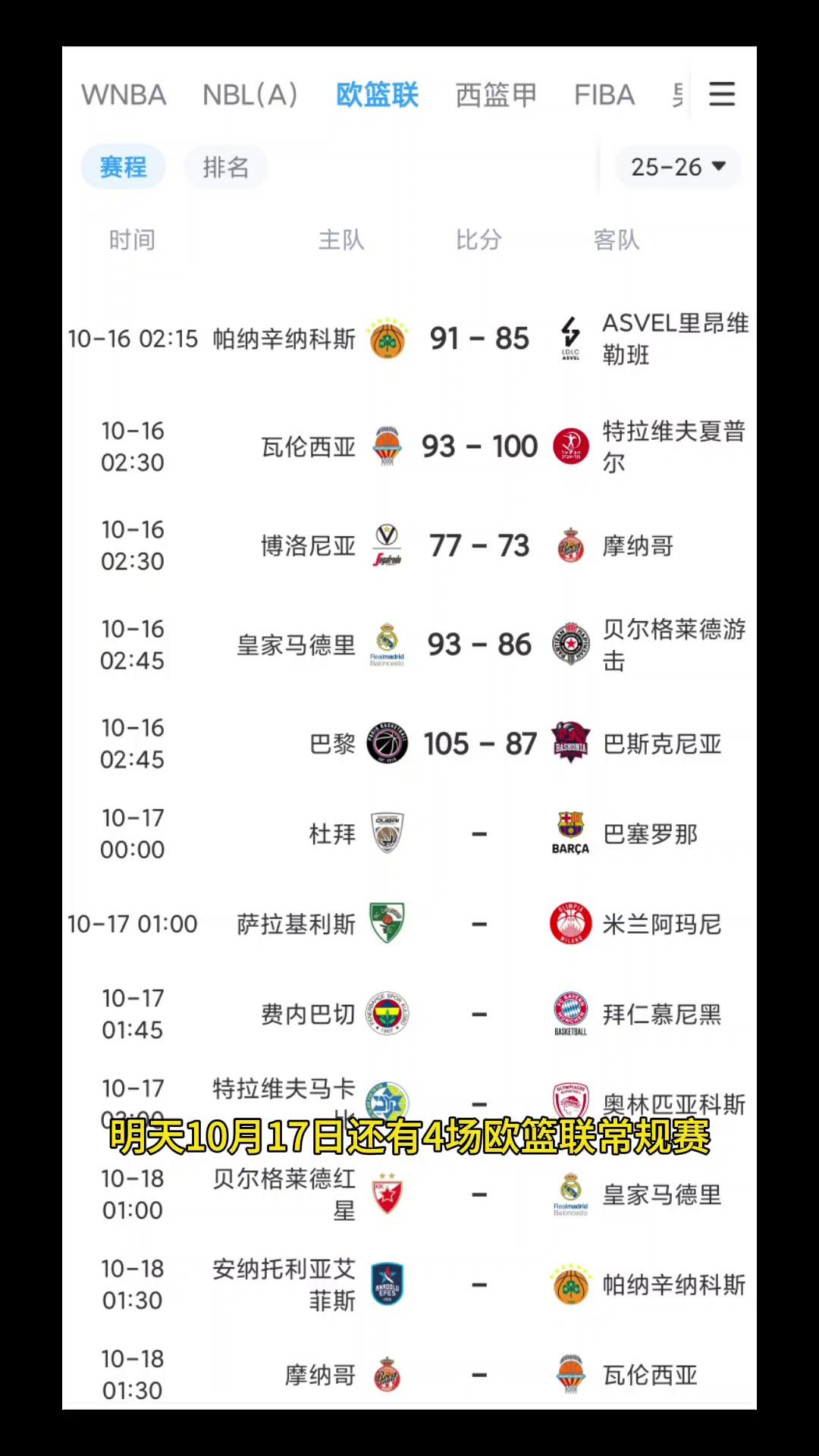
Task: Switch to the FIBA tab
Action: click(604, 94)
